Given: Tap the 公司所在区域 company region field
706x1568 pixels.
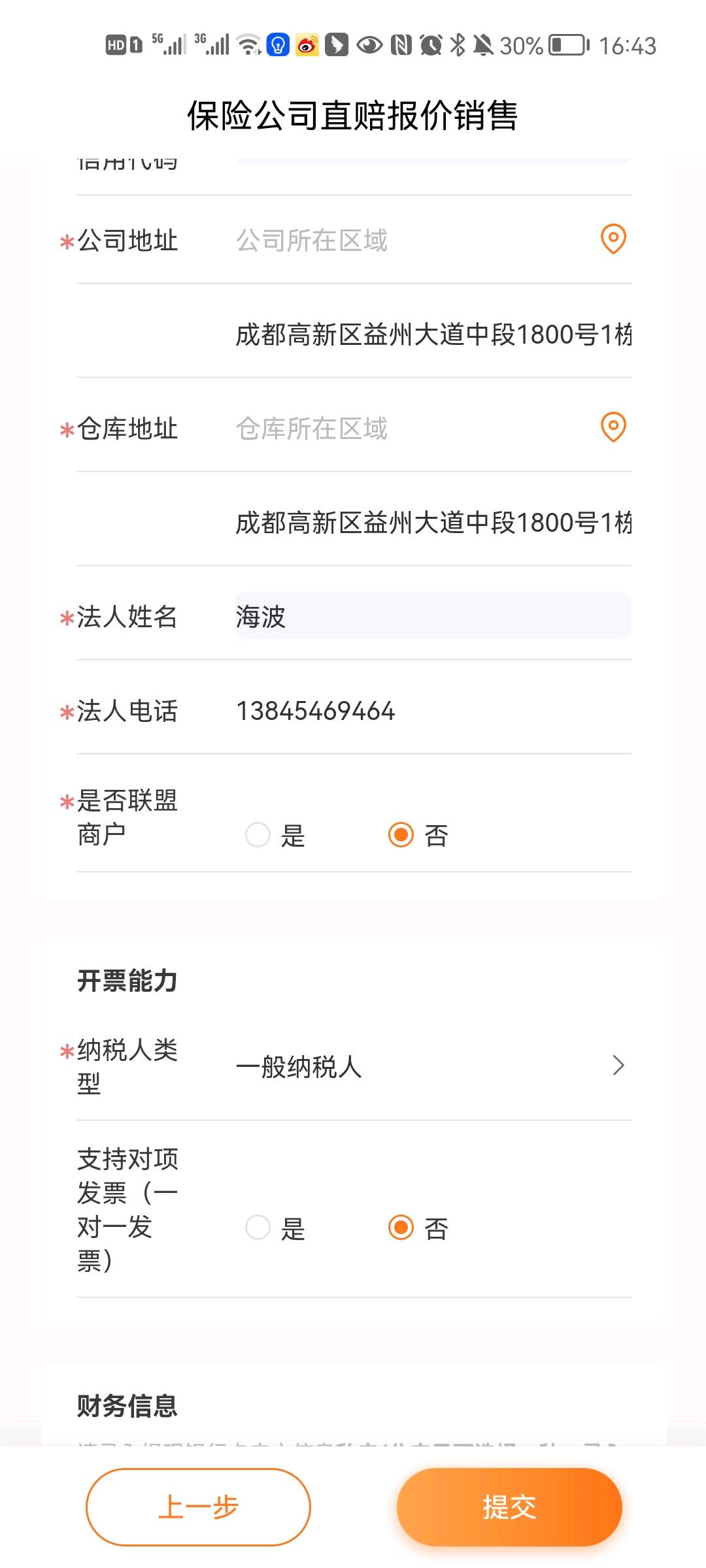Looking at the screenshot, I should tap(405, 240).
